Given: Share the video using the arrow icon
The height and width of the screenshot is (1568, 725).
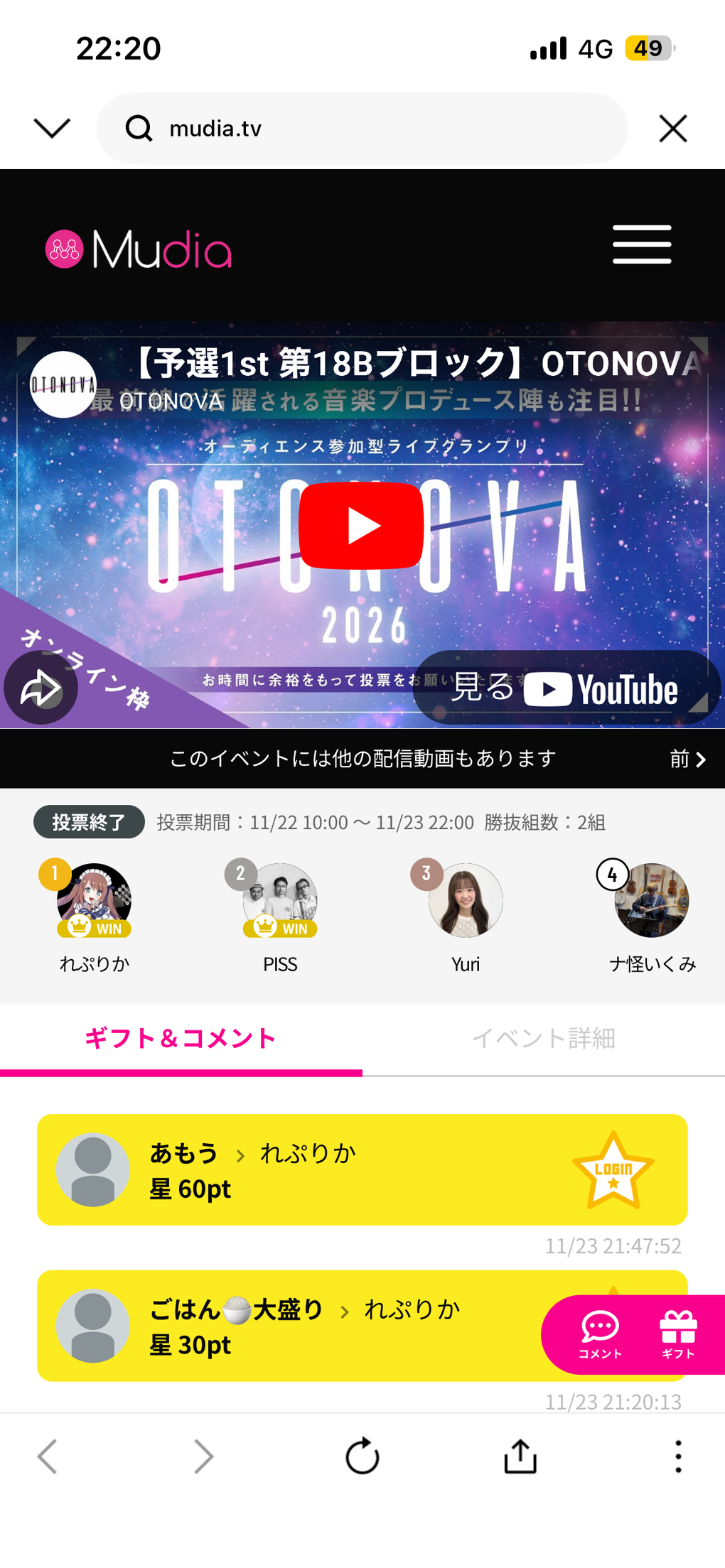Looking at the screenshot, I should (x=41, y=688).
